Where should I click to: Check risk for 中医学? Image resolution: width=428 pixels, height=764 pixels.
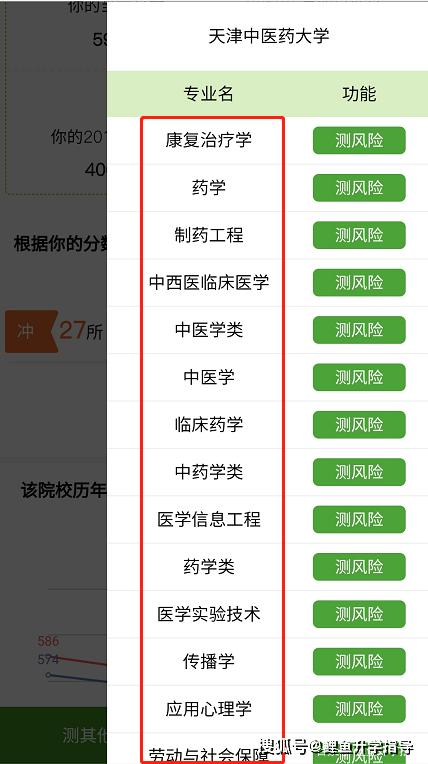[359, 377]
